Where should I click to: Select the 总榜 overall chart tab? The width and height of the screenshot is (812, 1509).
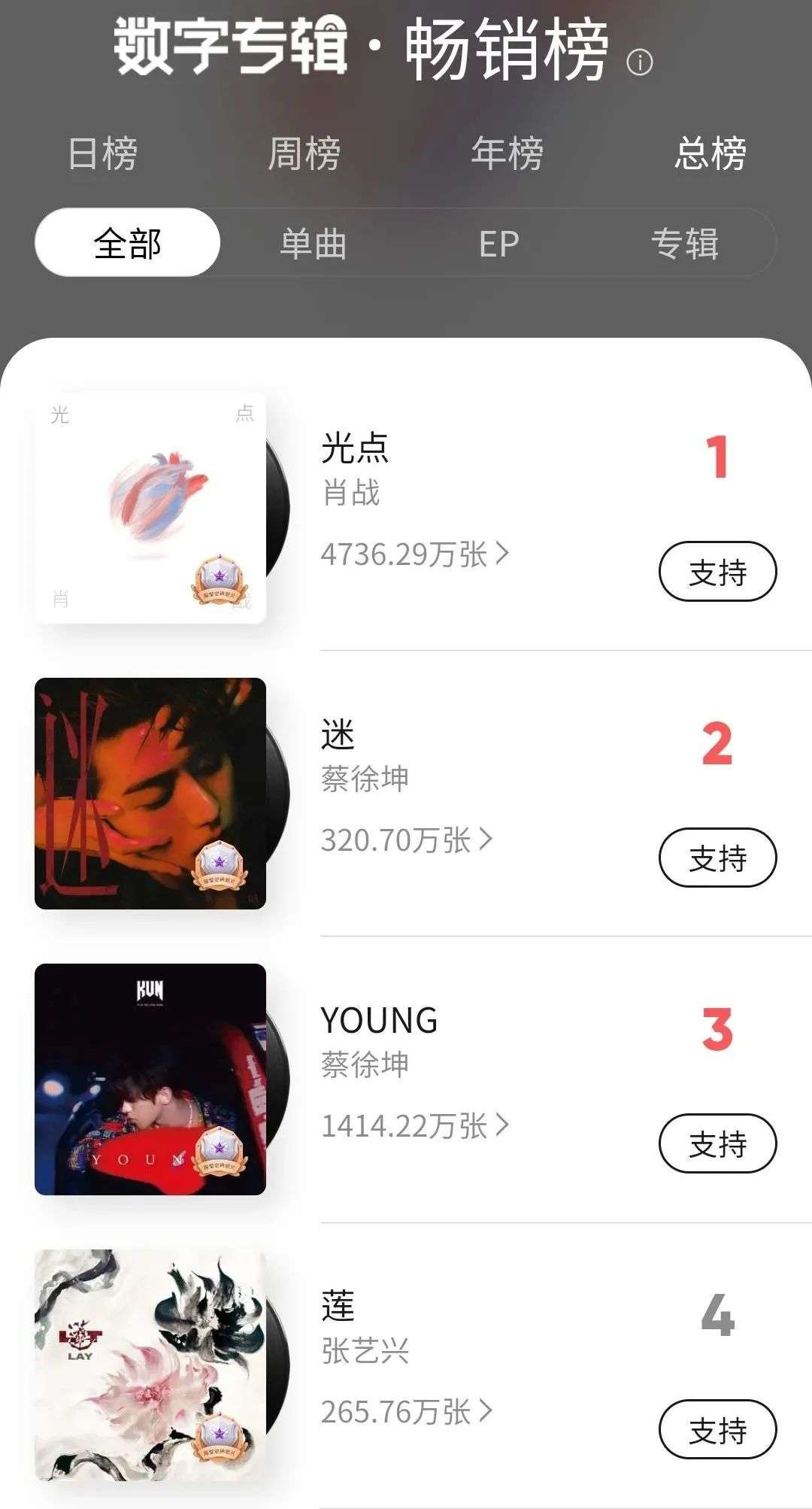pos(710,154)
